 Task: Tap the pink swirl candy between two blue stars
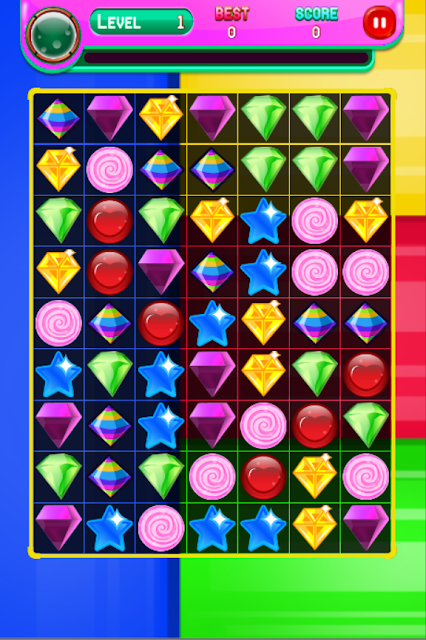[x=161, y=528]
